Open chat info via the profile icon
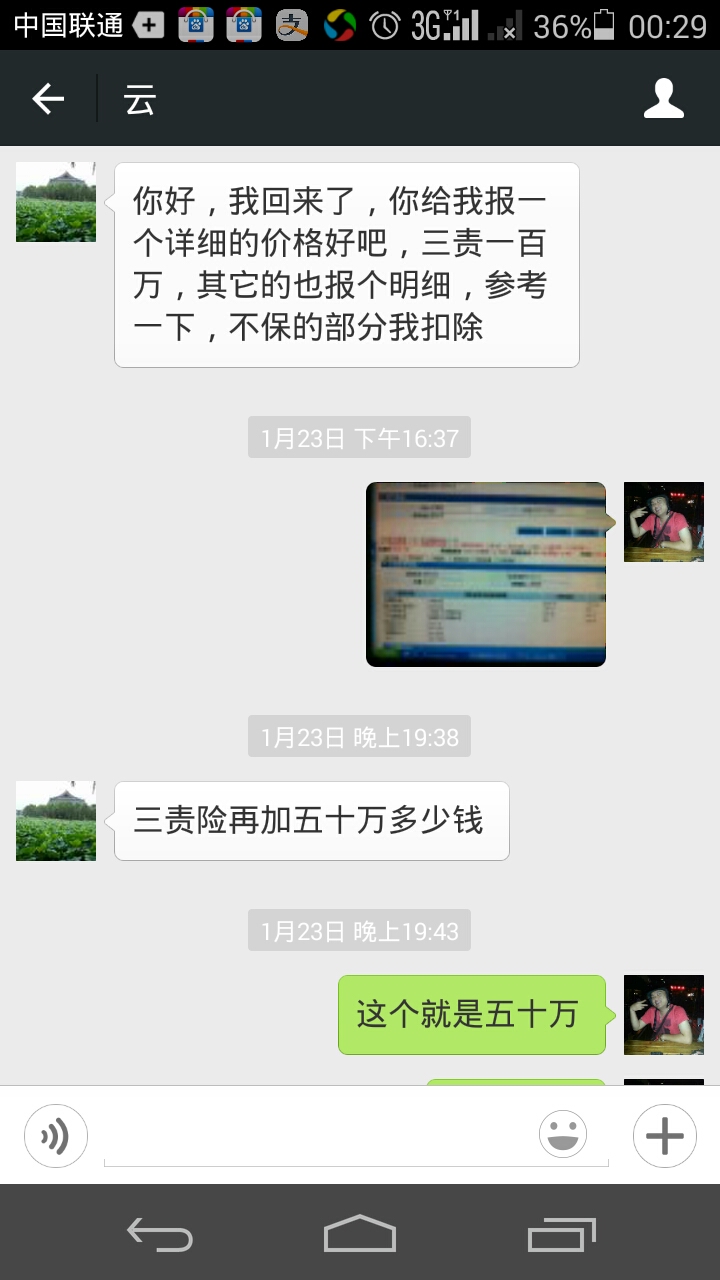 pos(664,99)
